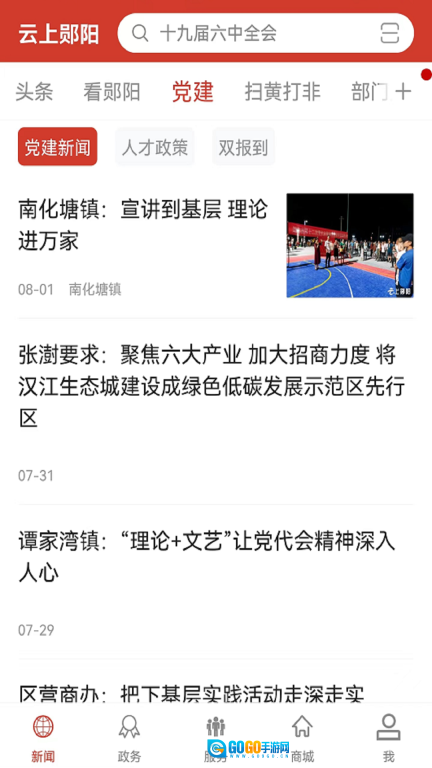Open the article about 谭家湾镇 理论+文艺
Screen dimensions: 432x768
pos(216,582)
